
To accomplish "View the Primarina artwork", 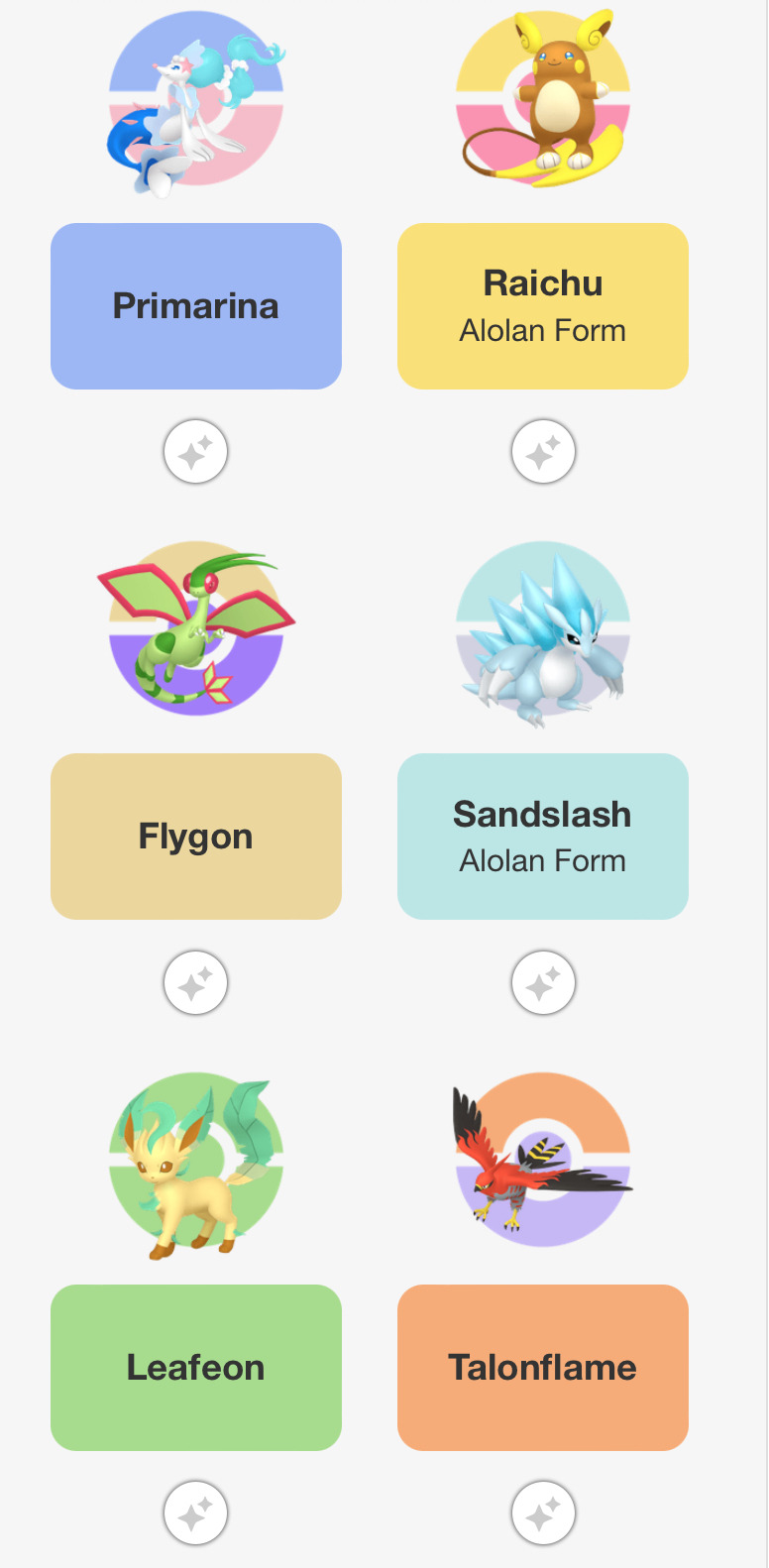I will (195, 102).
